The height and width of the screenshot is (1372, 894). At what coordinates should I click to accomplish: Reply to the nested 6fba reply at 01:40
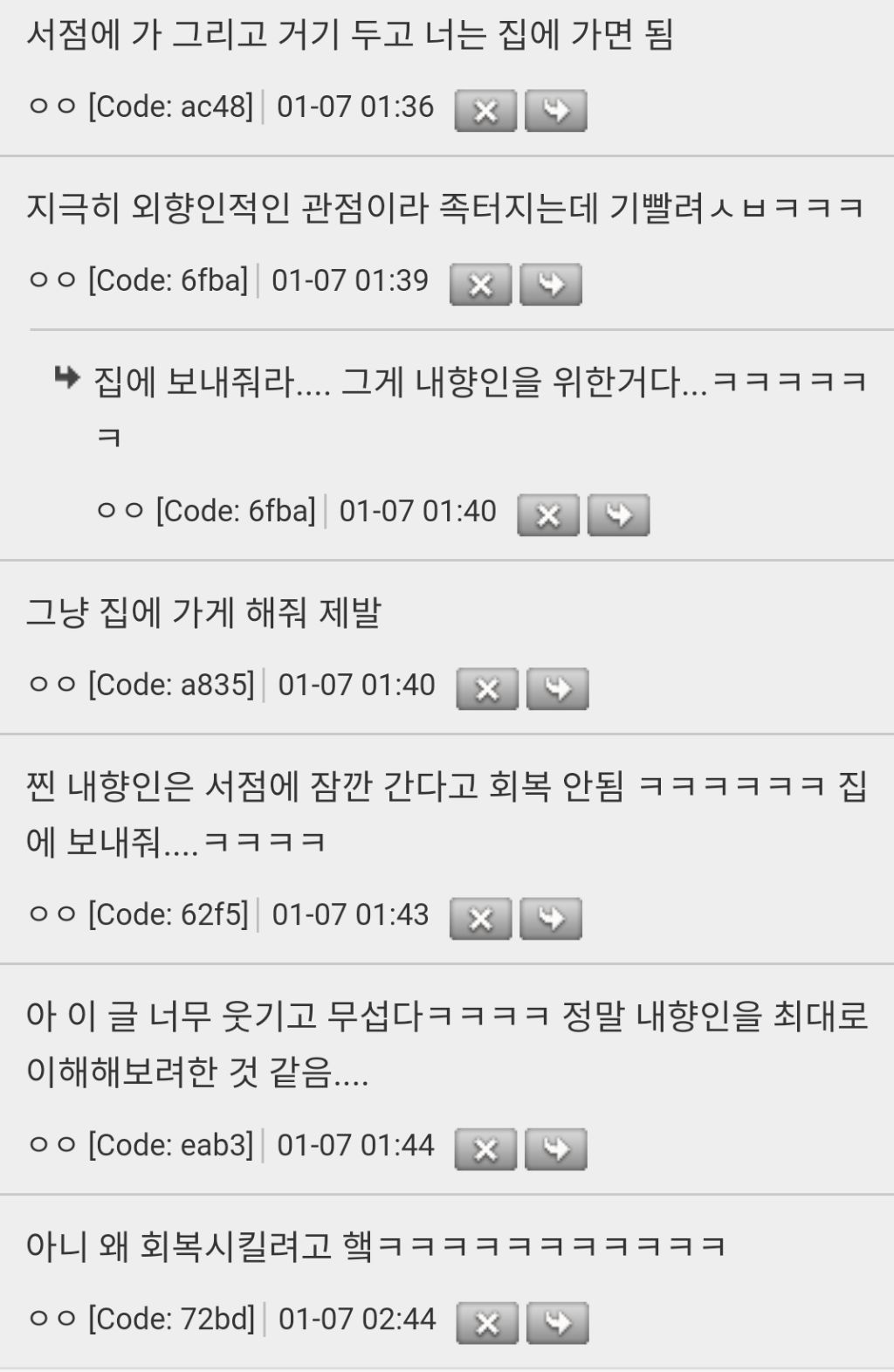click(x=618, y=515)
